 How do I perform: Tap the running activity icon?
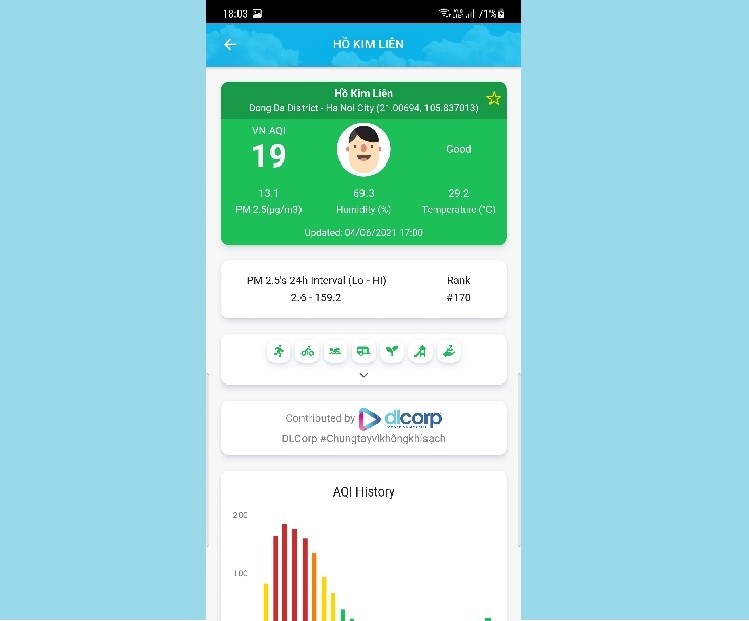pyautogui.click(x=279, y=351)
